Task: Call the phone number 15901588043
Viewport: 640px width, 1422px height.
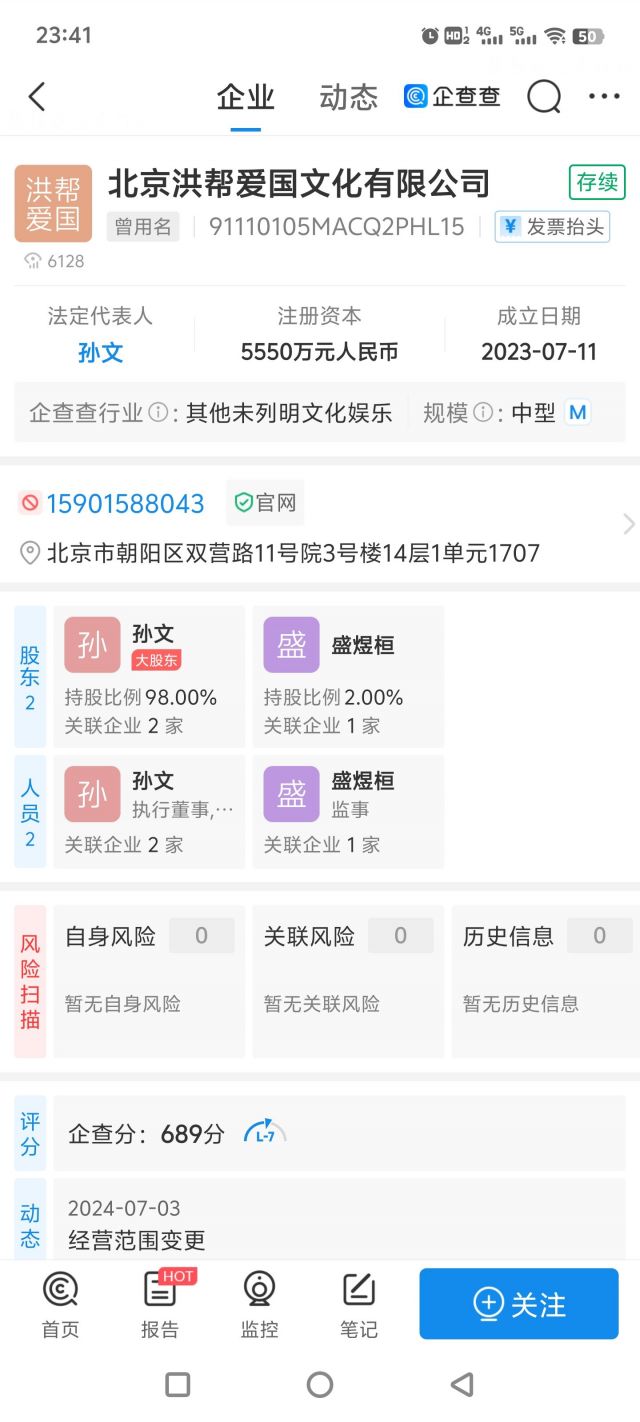Action: [125, 503]
